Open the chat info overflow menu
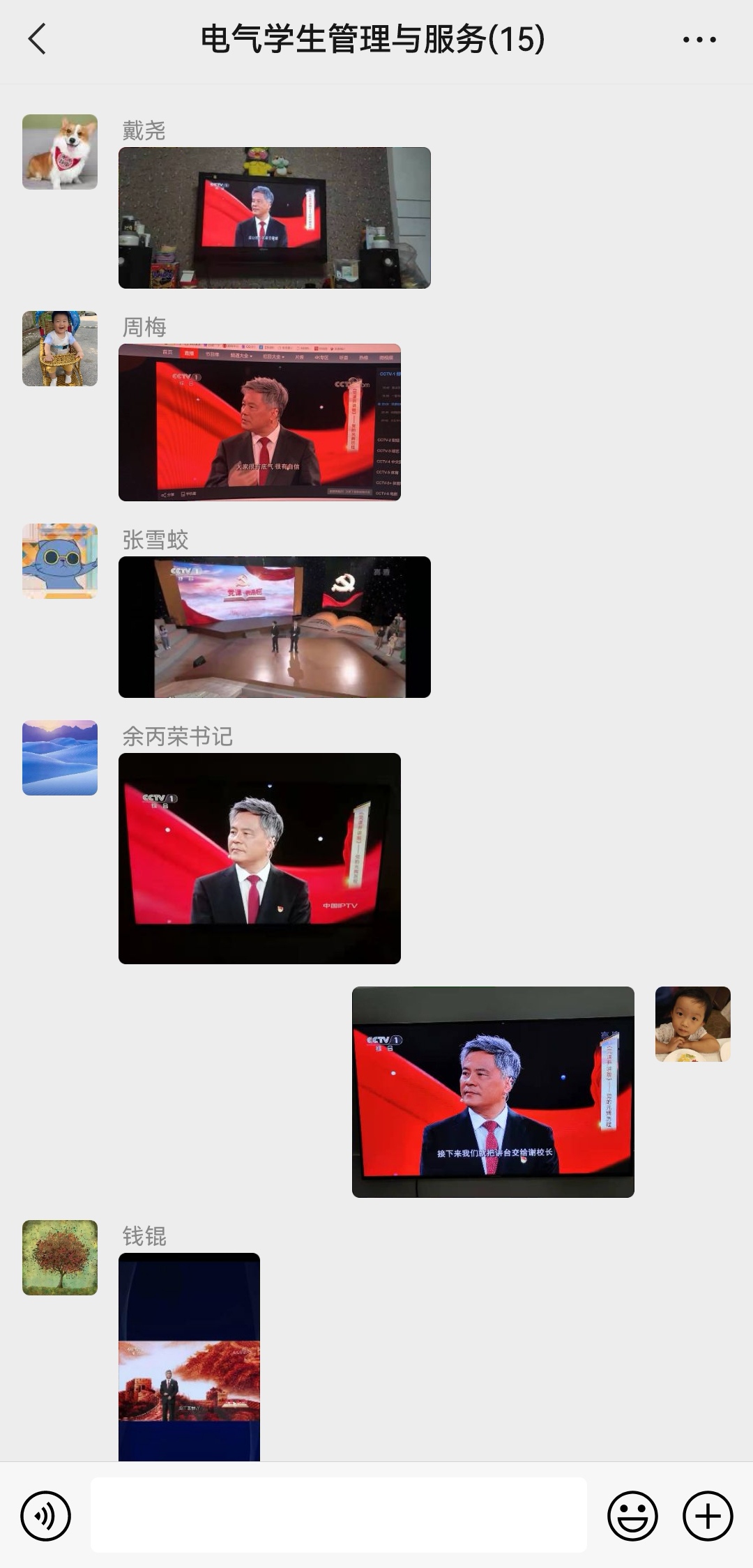Screen dimensions: 753x1568 699,40
